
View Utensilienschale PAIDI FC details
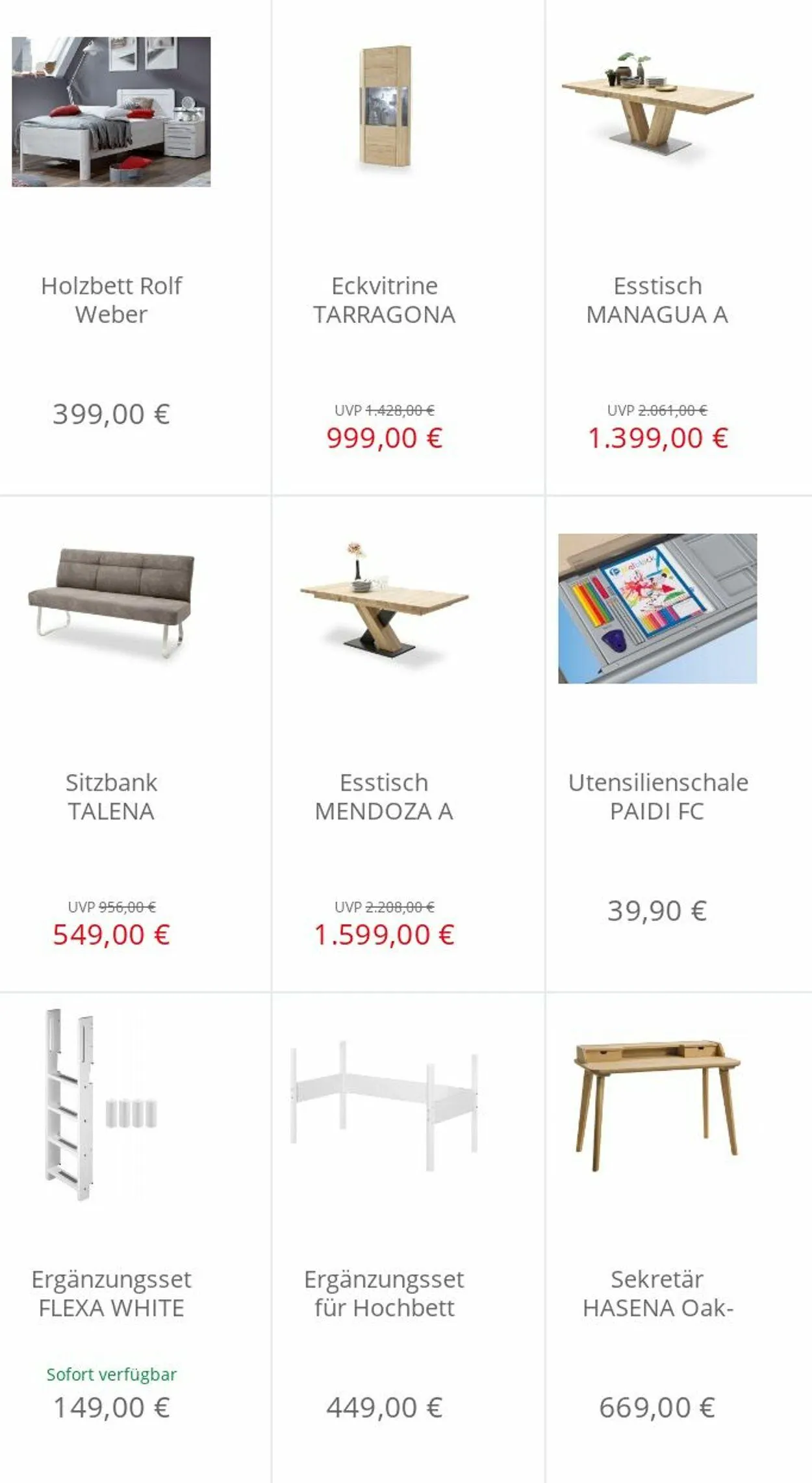[x=679, y=744]
